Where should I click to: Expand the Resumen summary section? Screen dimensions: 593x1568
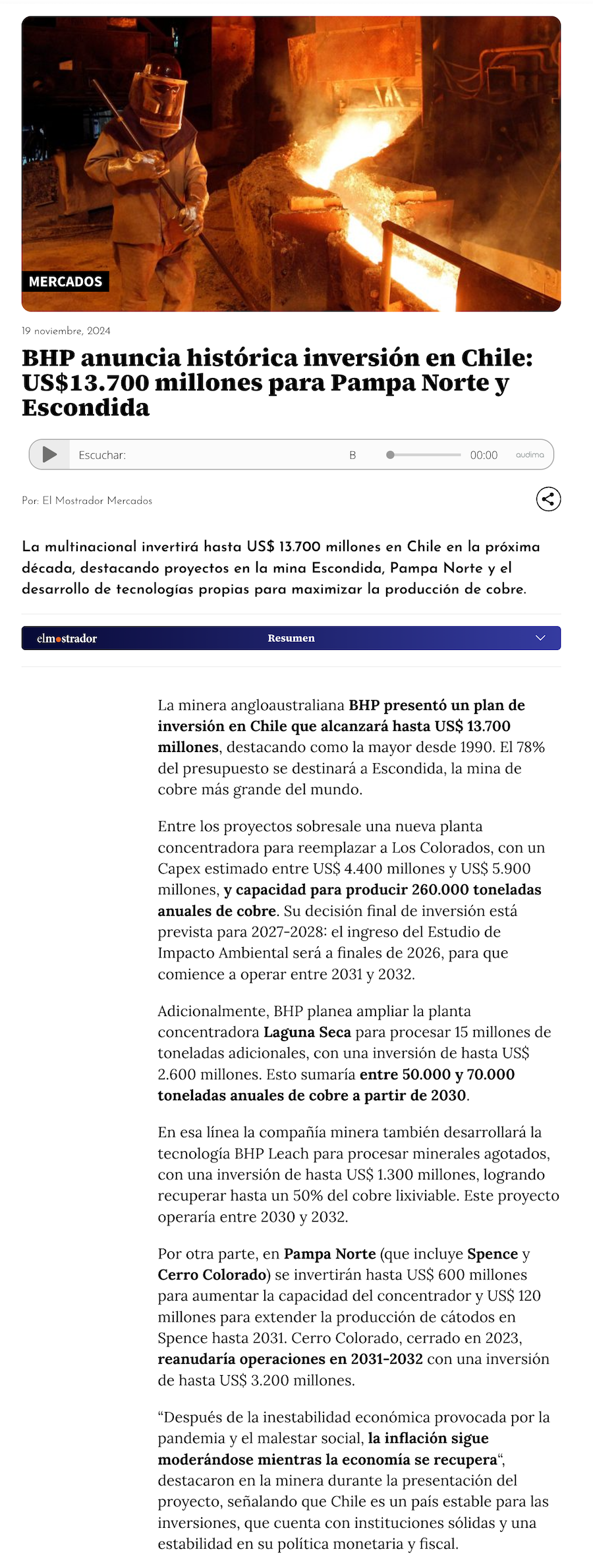coord(540,638)
